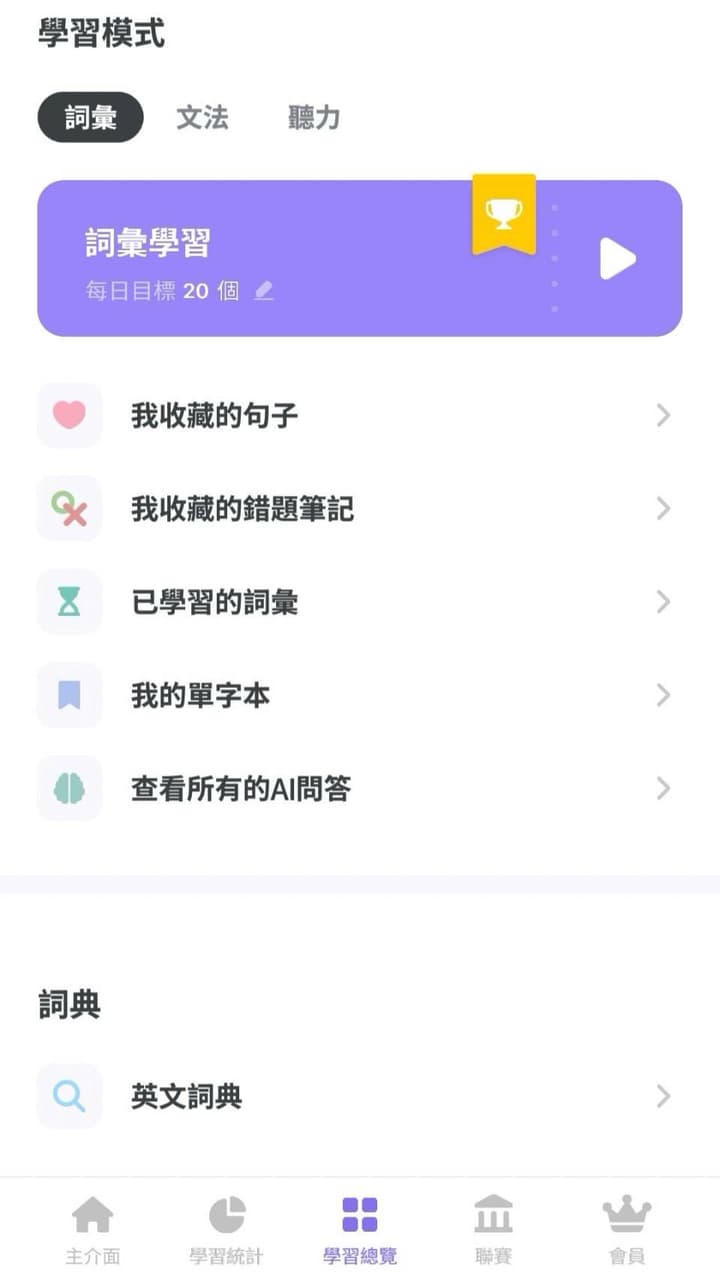The width and height of the screenshot is (720, 1280).
Task: Open 我收藏的句子
Action: point(360,415)
